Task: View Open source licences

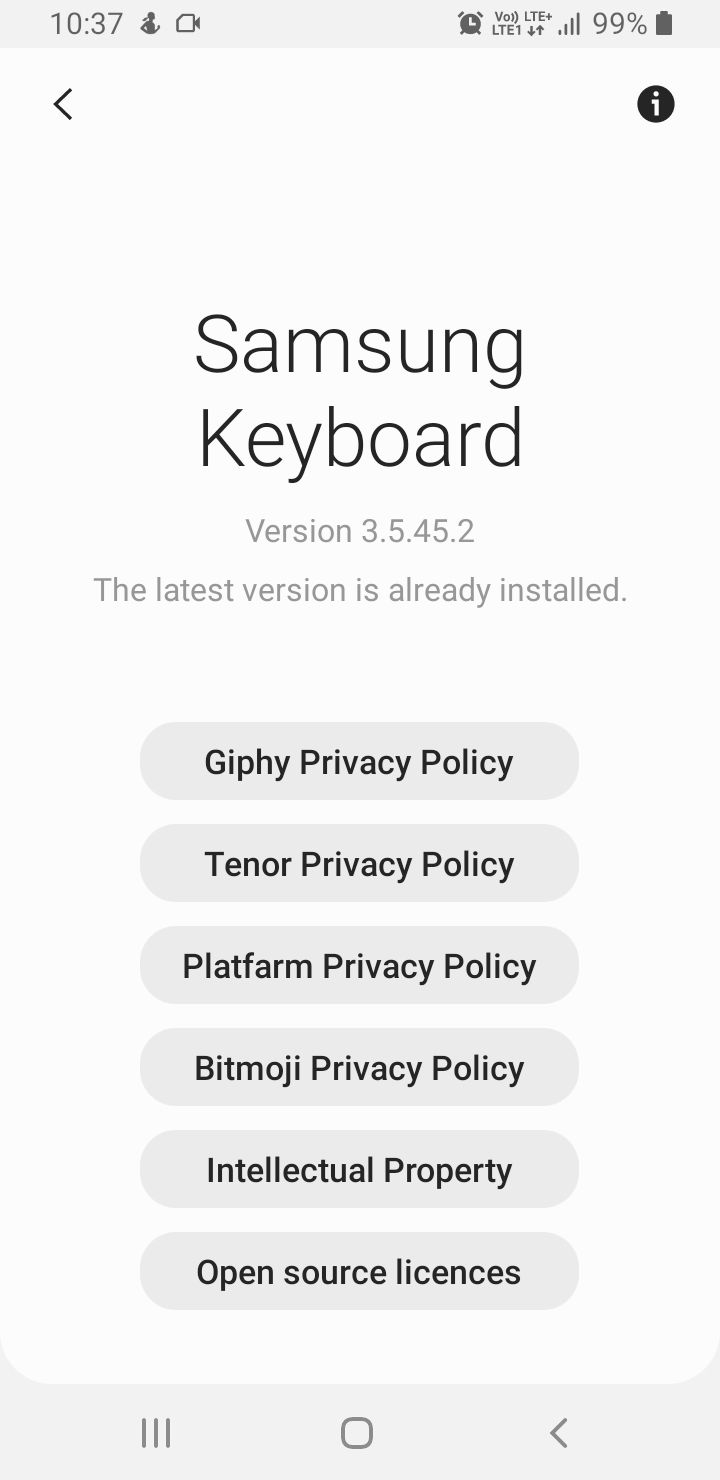Action: (x=359, y=1272)
